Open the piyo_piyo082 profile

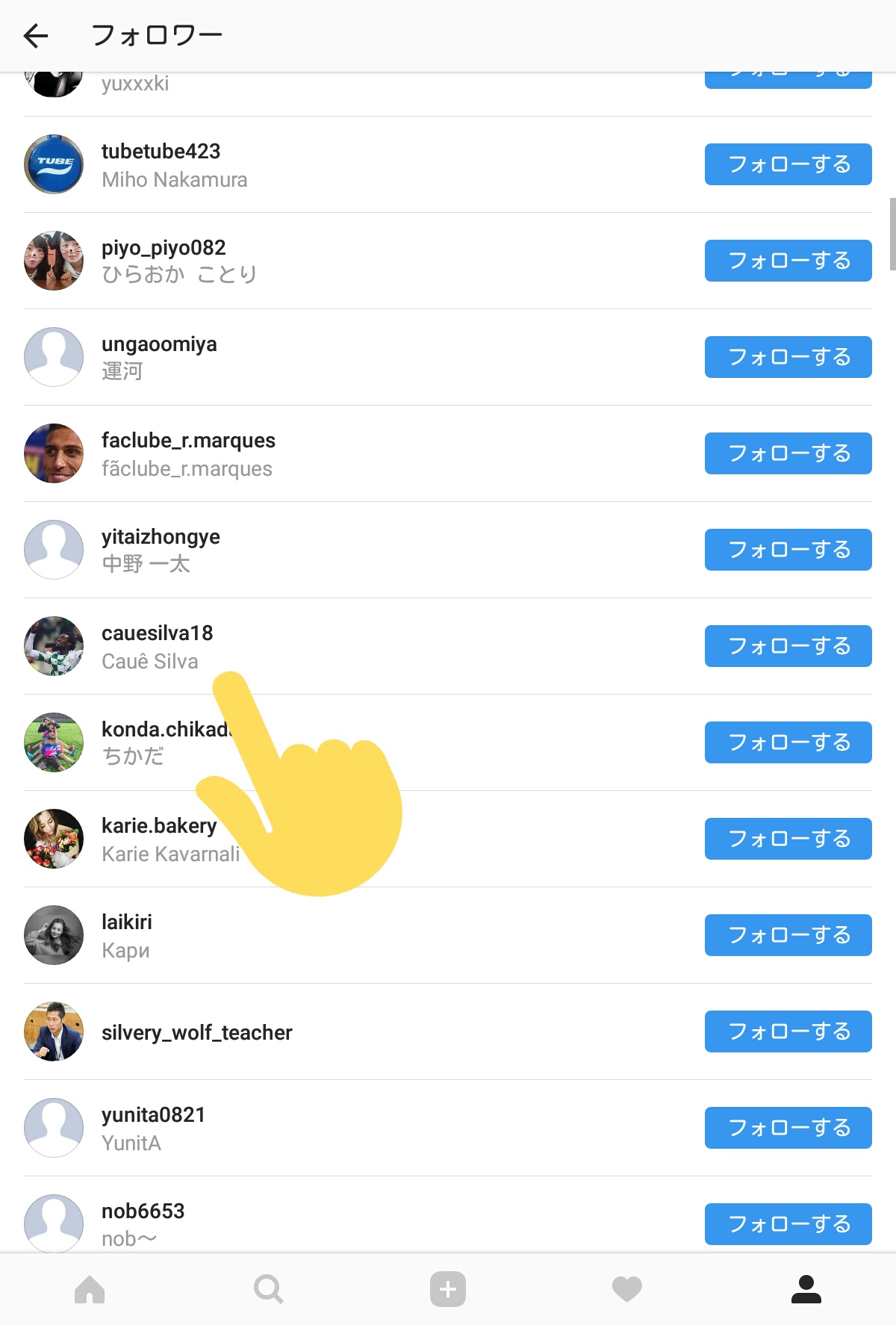164,248
